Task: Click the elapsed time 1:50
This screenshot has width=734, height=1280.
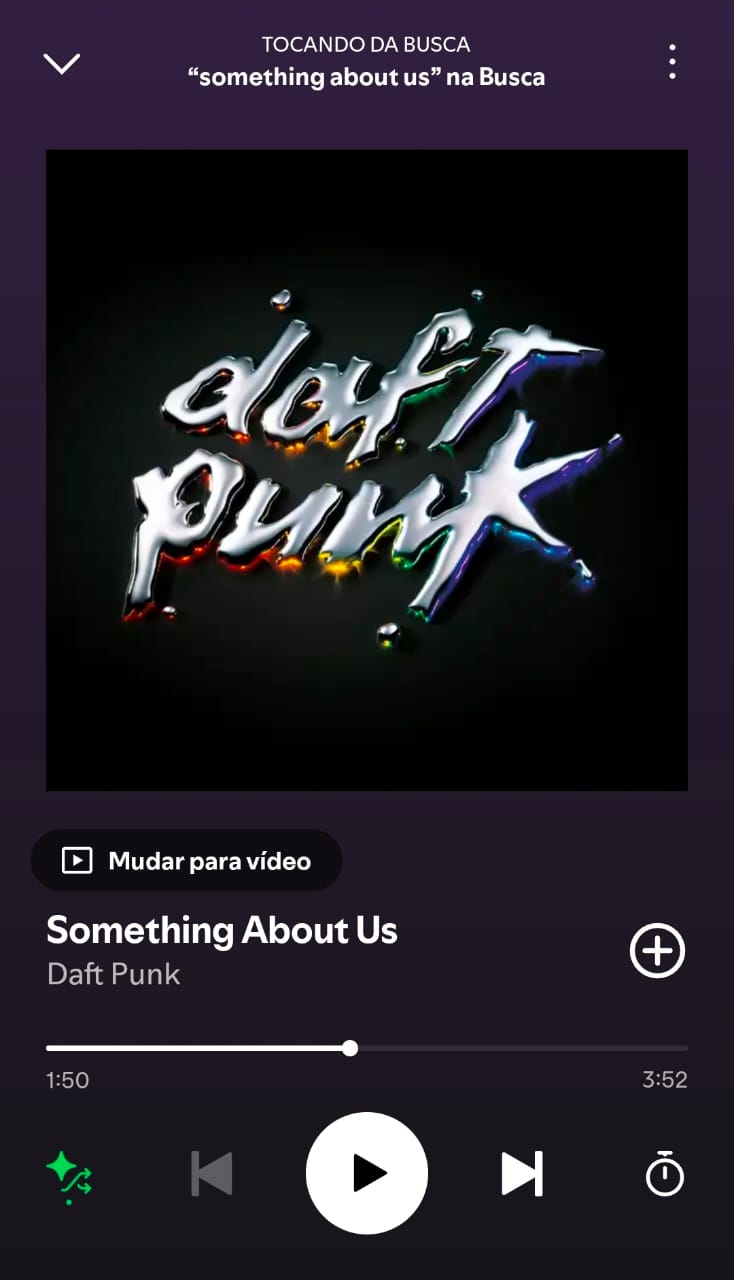Action: pyautogui.click(x=67, y=1079)
